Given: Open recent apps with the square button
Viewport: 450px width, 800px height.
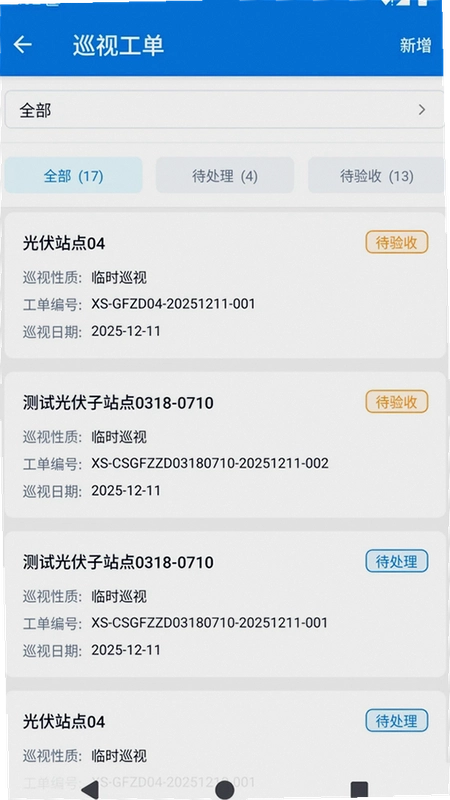Looking at the screenshot, I should [x=359, y=789].
